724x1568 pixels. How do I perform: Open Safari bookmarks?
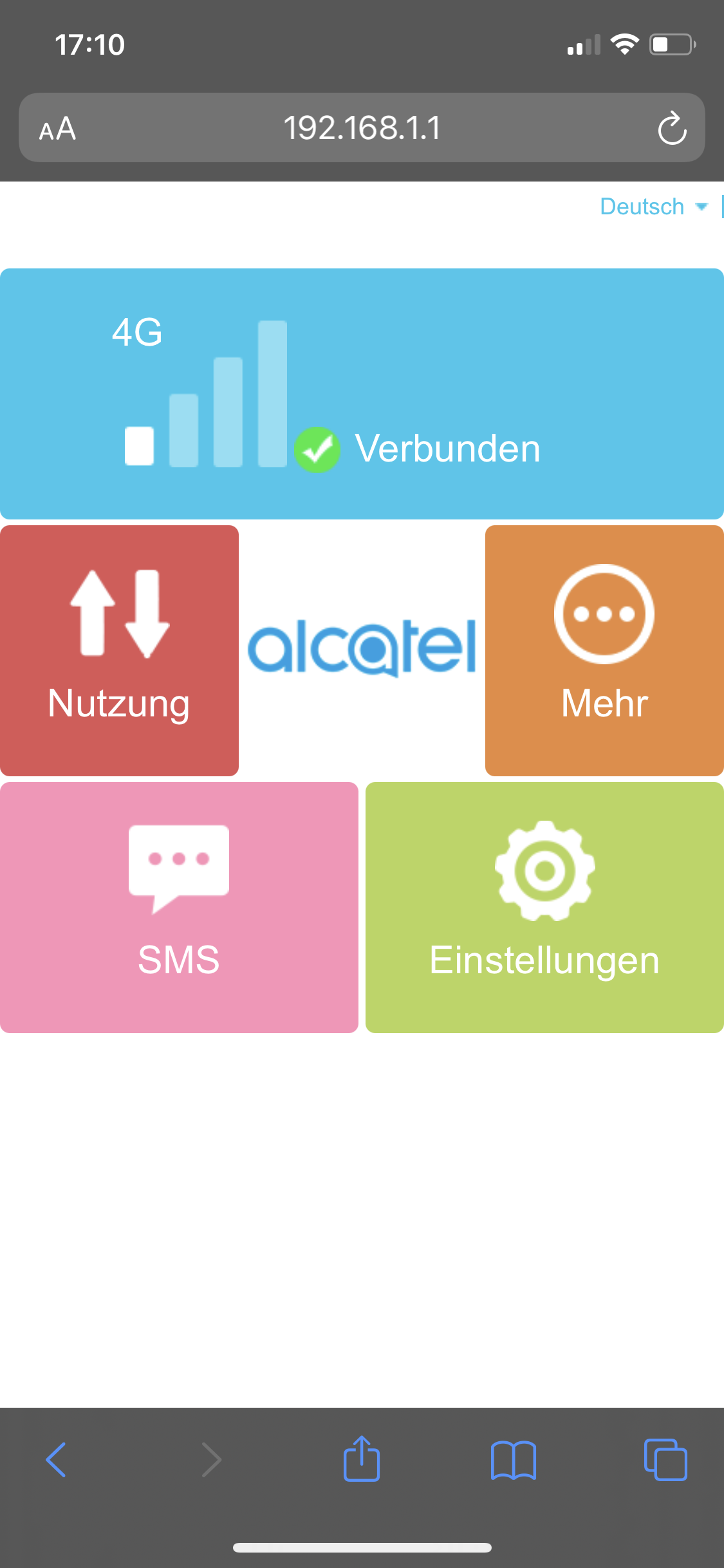(x=513, y=1459)
